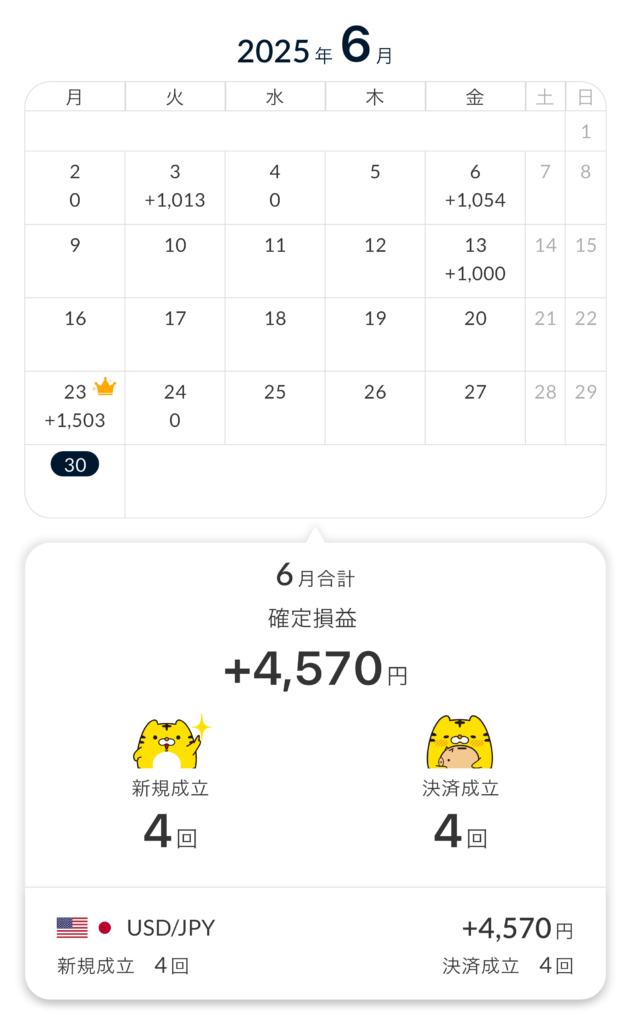Image resolution: width=631 pixels, height=1024 pixels.
Task: Select June 13 with +1,000 profit
Action: click(x=475, y=260)
